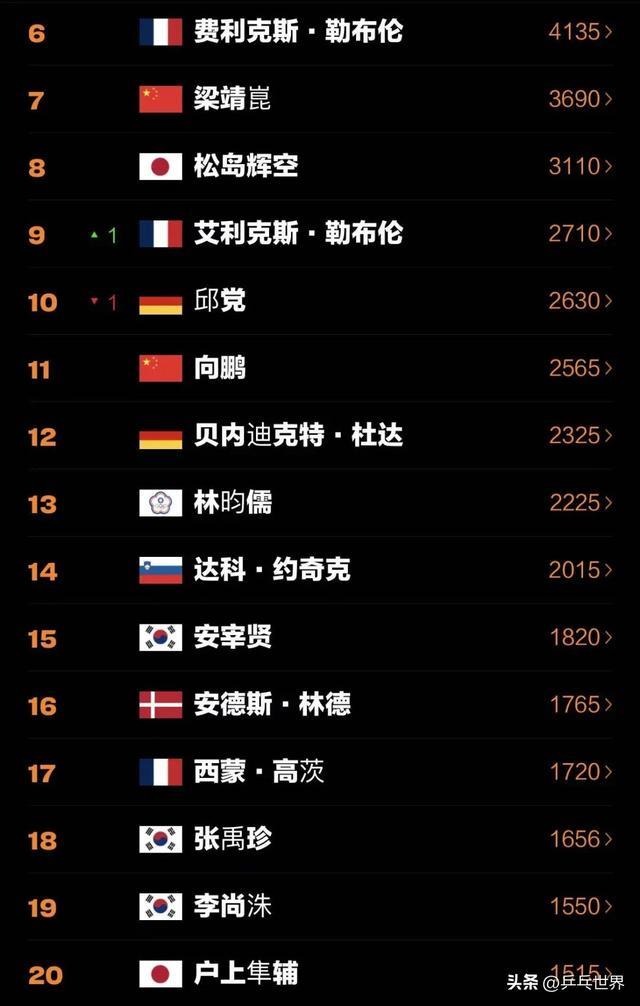Open 林昀儒's player entry
This screenshot has width=640, height=1006.
point(232,503)
